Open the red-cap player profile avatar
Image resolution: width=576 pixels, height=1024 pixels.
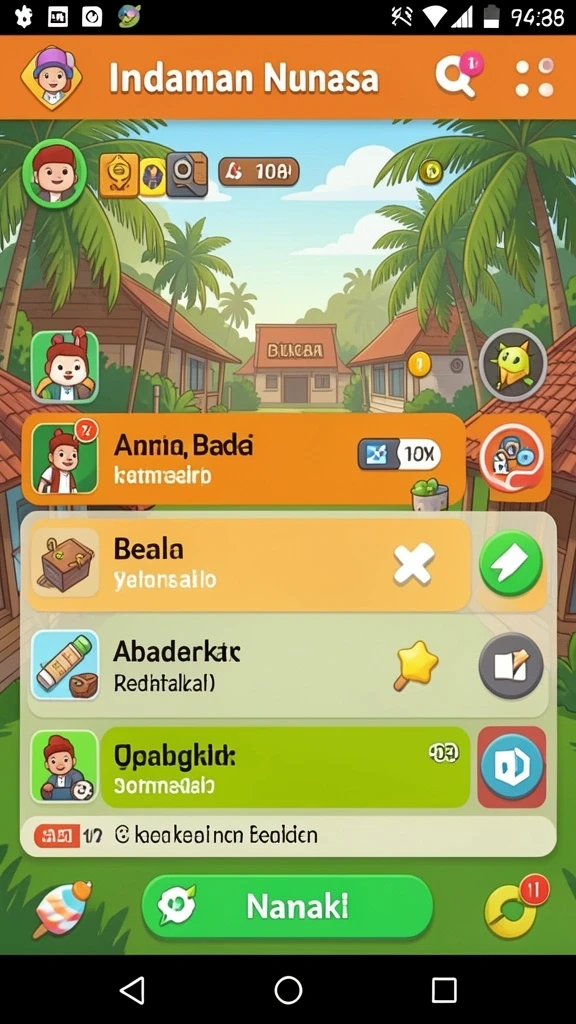[x=55, y=172]
